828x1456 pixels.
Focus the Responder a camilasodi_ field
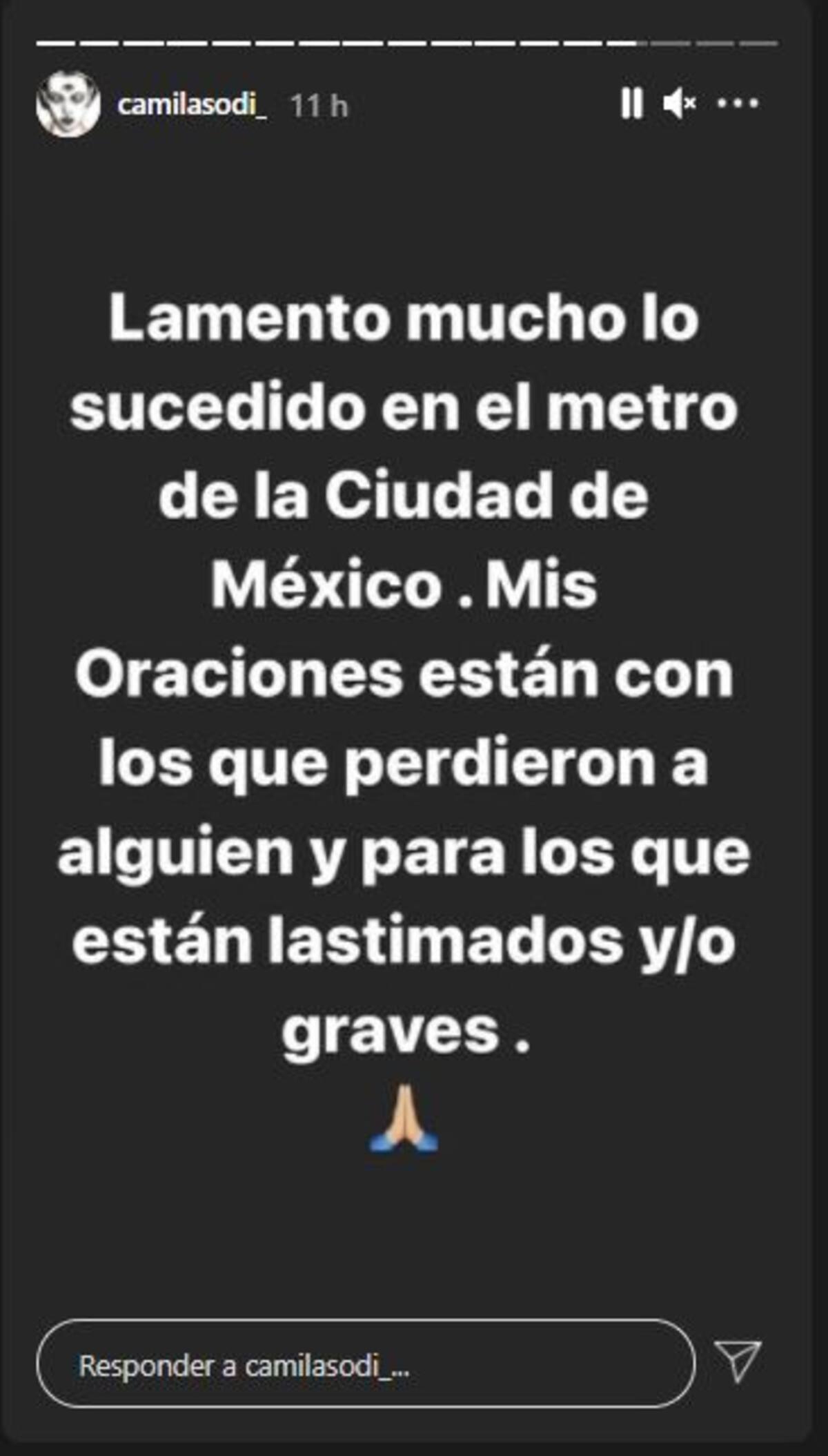366,1364
